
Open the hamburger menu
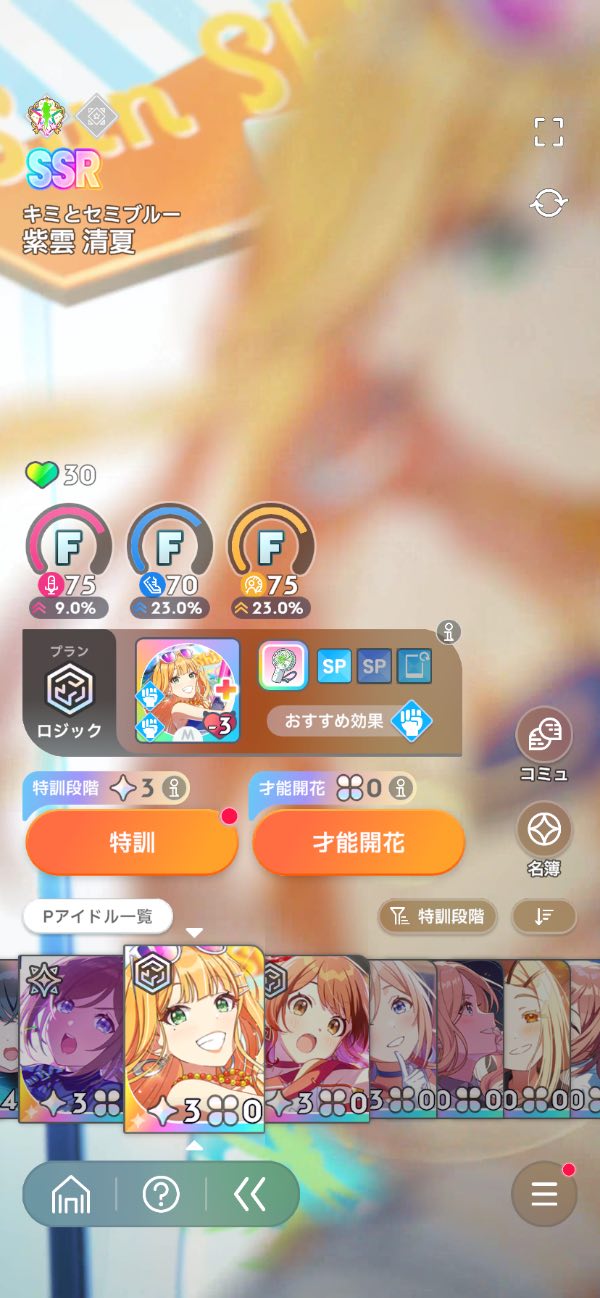coord(543,1194)
